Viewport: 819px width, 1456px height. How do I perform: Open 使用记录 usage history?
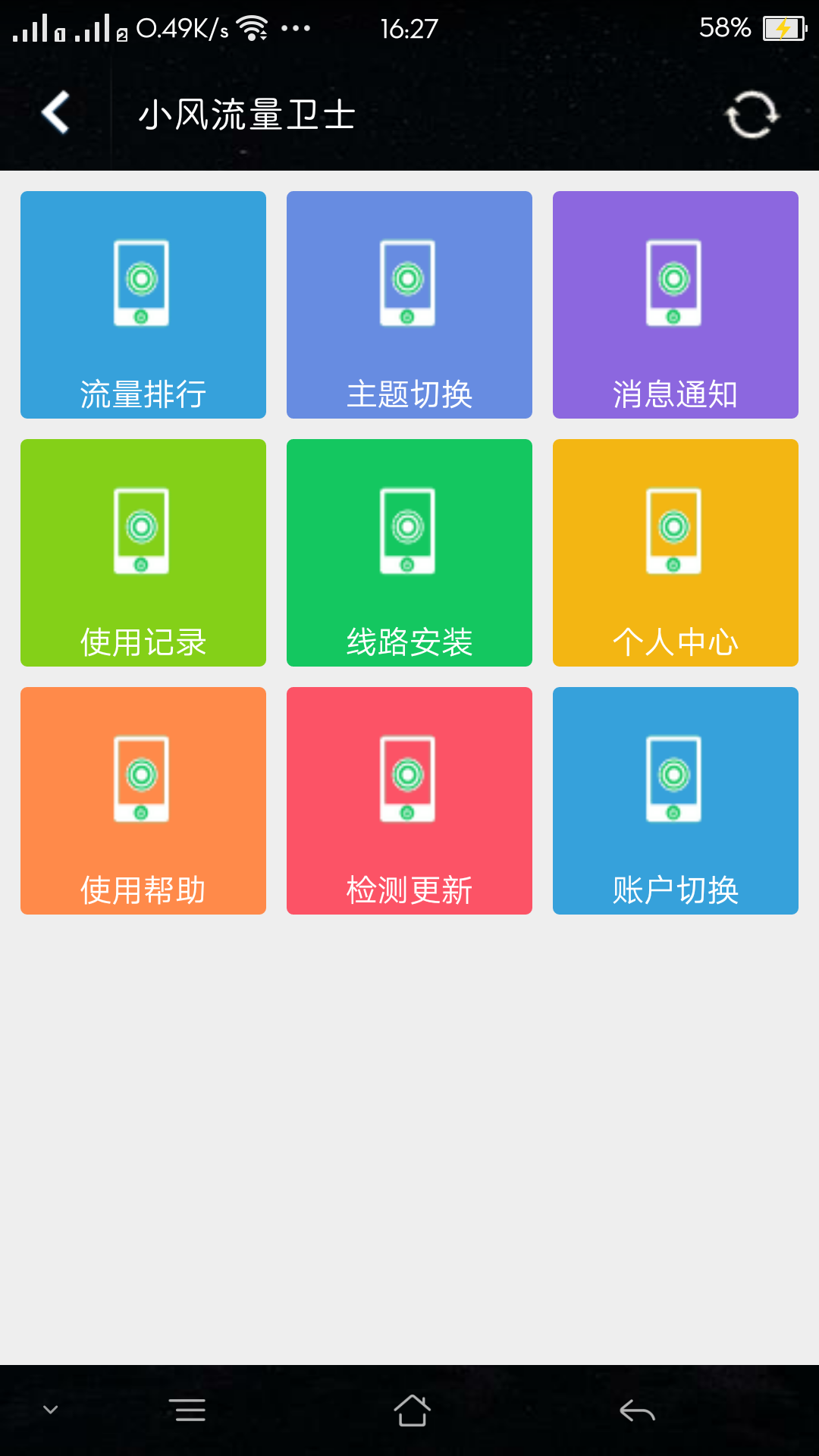pyautogui.click(x=143, y=553)
